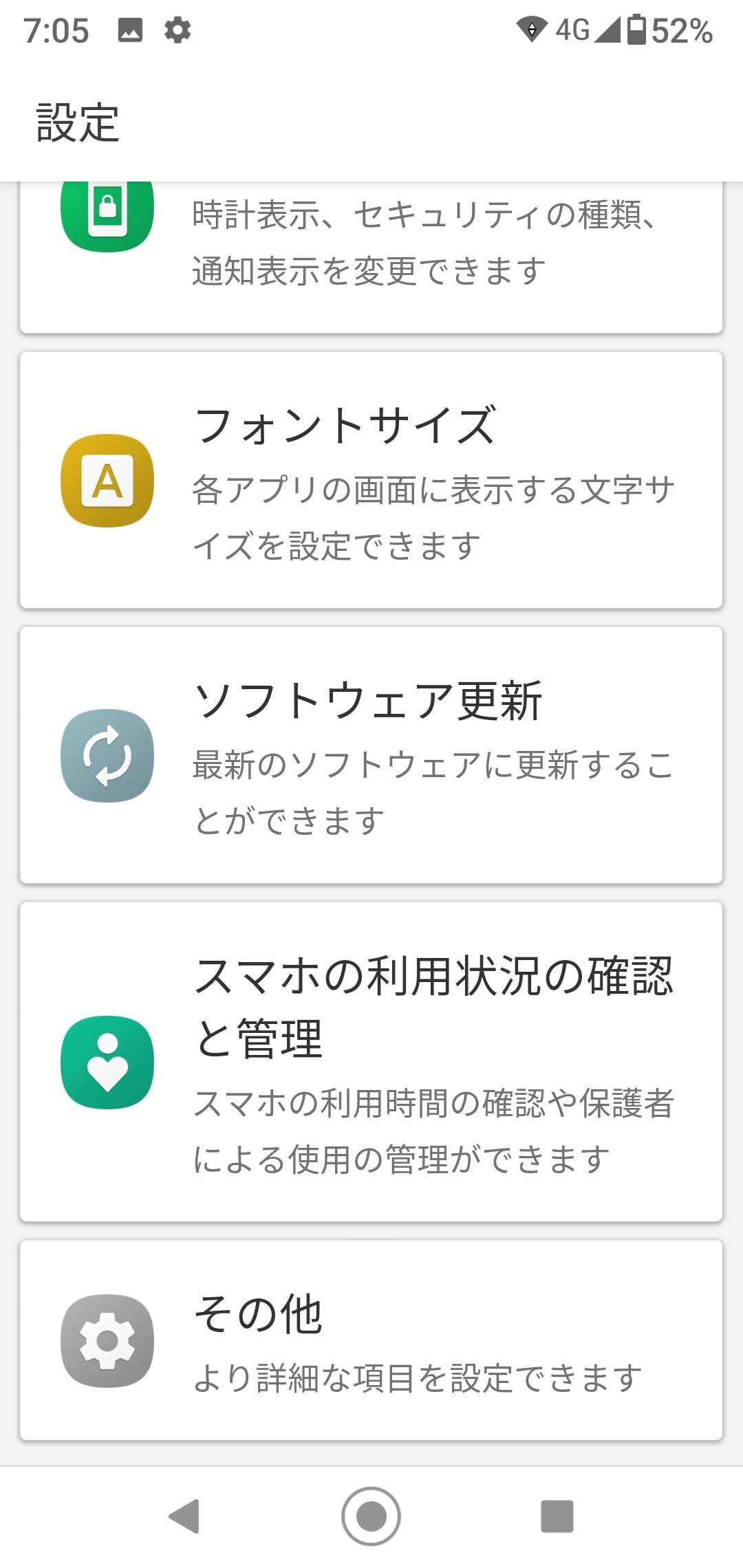Open スマホの利用状況の確認と管理
743x1568 pixels.
click(x=371, y=1062)
